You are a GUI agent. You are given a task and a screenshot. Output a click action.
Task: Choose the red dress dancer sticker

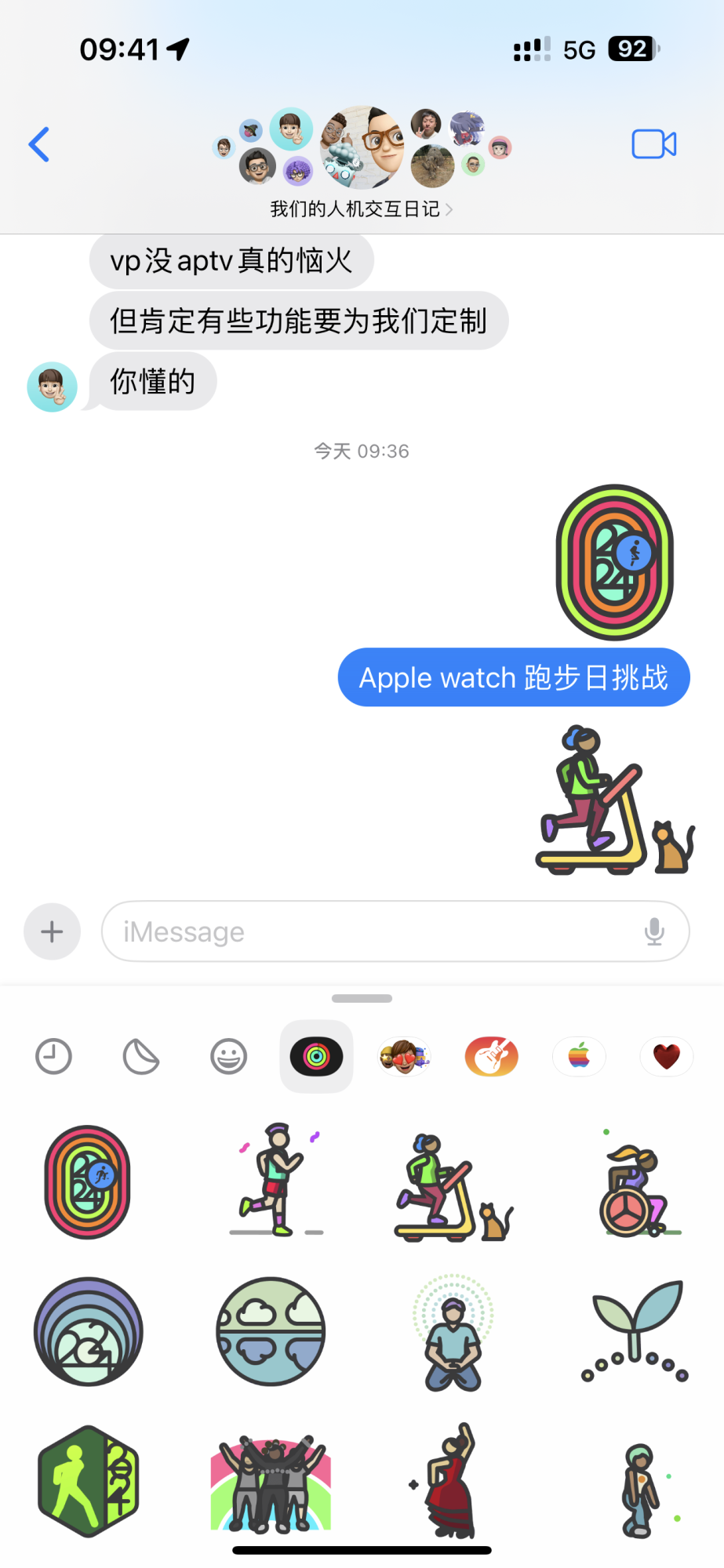451,1481
